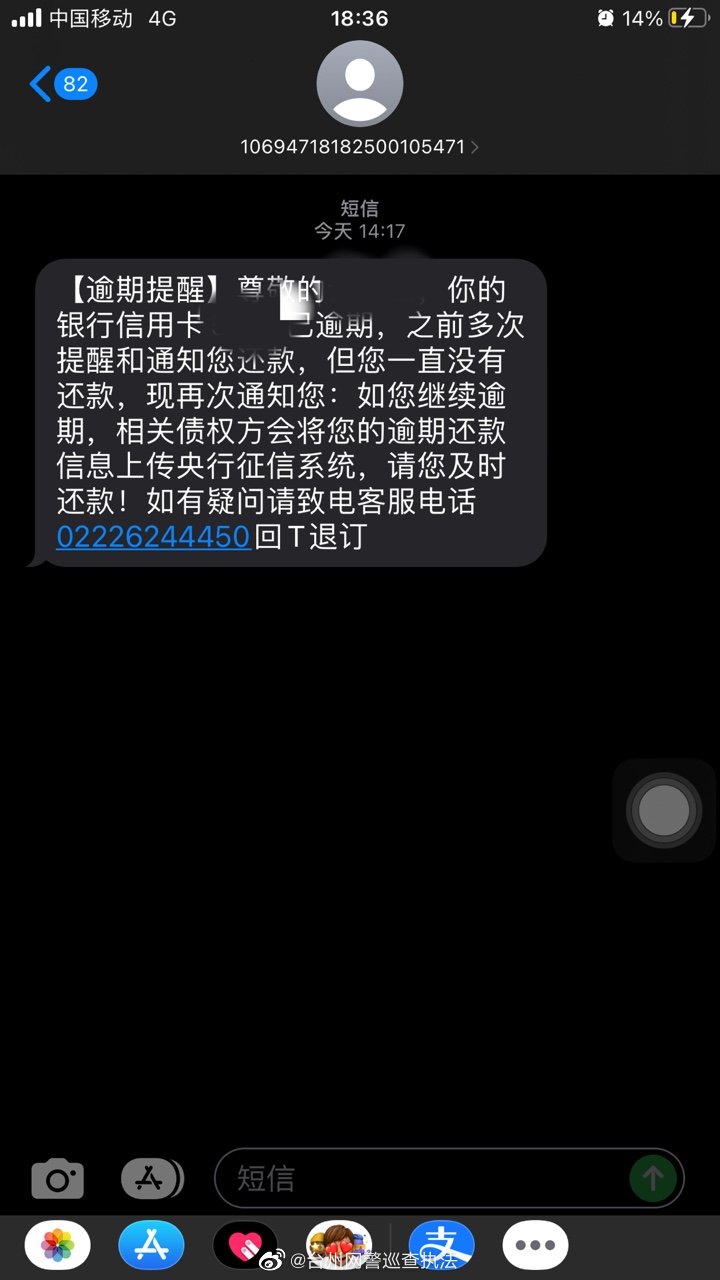The width and height of the screenshot is (720, 1280).
Task: Go back to the messages list
Action: (60, 84)
